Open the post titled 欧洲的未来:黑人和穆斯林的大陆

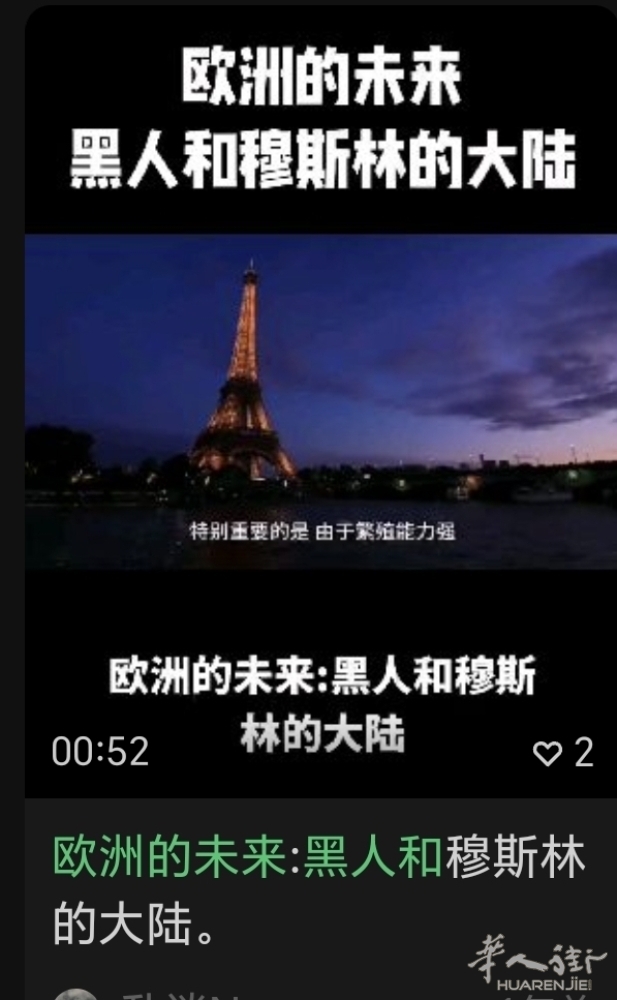[x=318, y=891]
